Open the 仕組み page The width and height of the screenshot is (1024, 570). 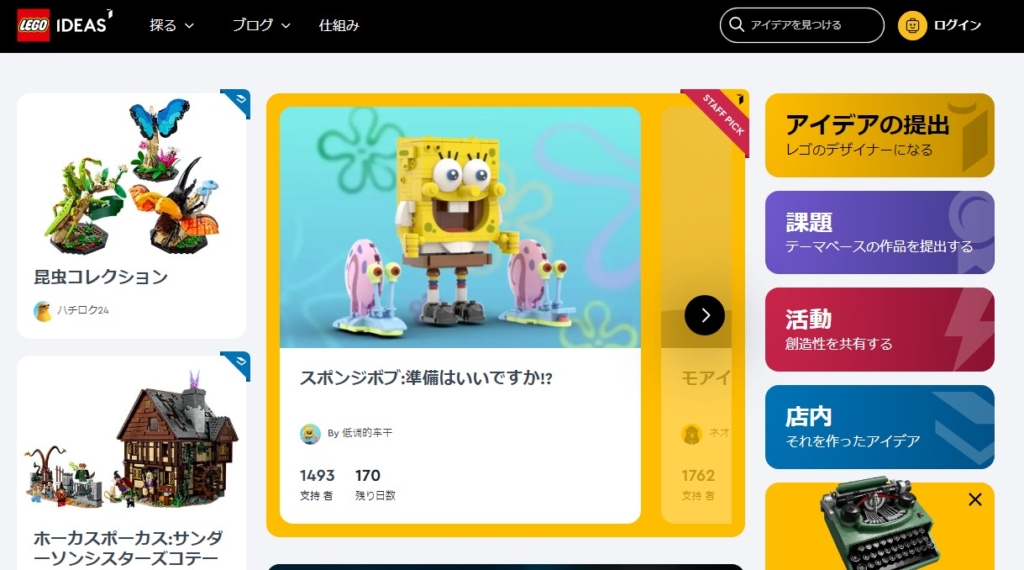(x=339, y=25)
